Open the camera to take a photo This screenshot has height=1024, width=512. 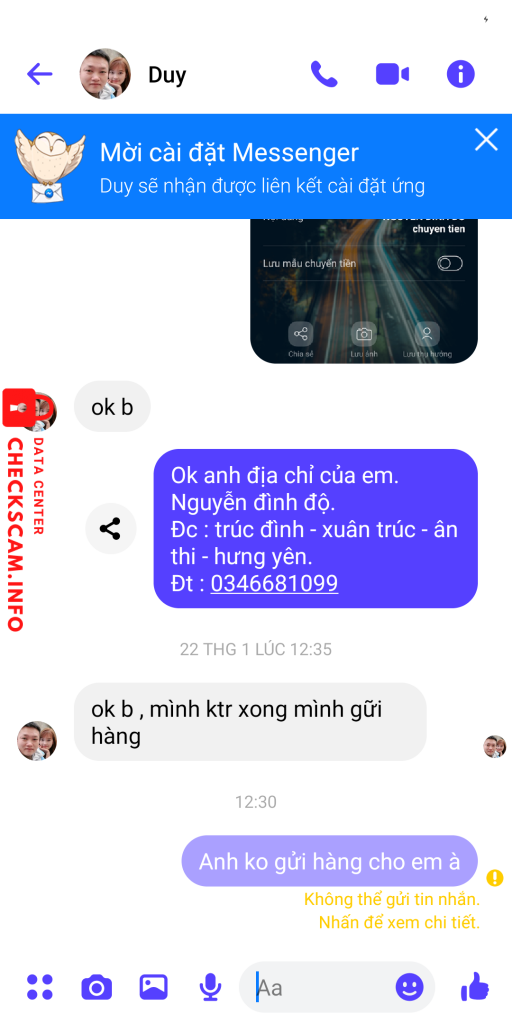pos(97,987)
